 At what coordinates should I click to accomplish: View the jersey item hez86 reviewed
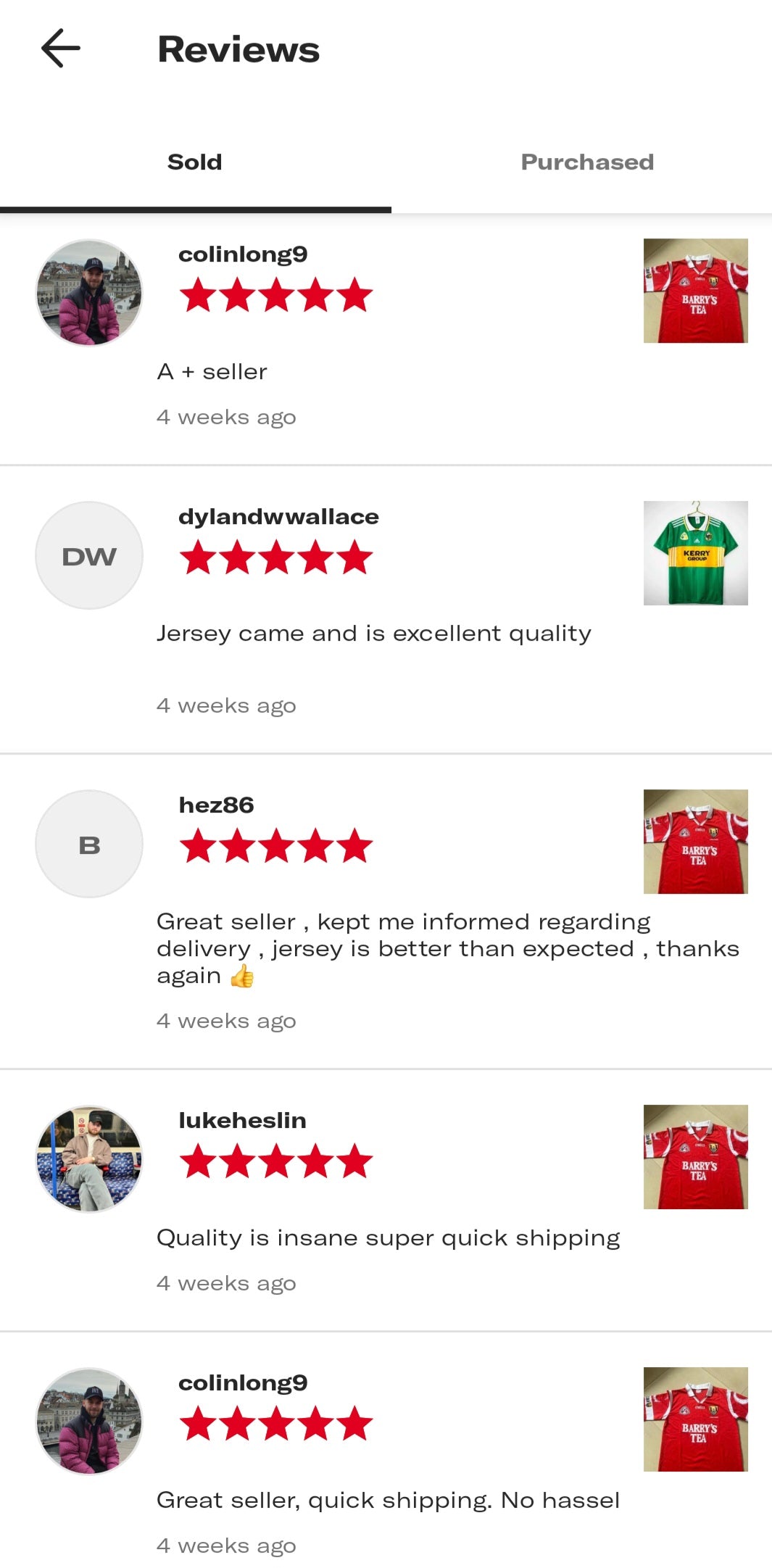pyautogui.click(x=695, y=842)
